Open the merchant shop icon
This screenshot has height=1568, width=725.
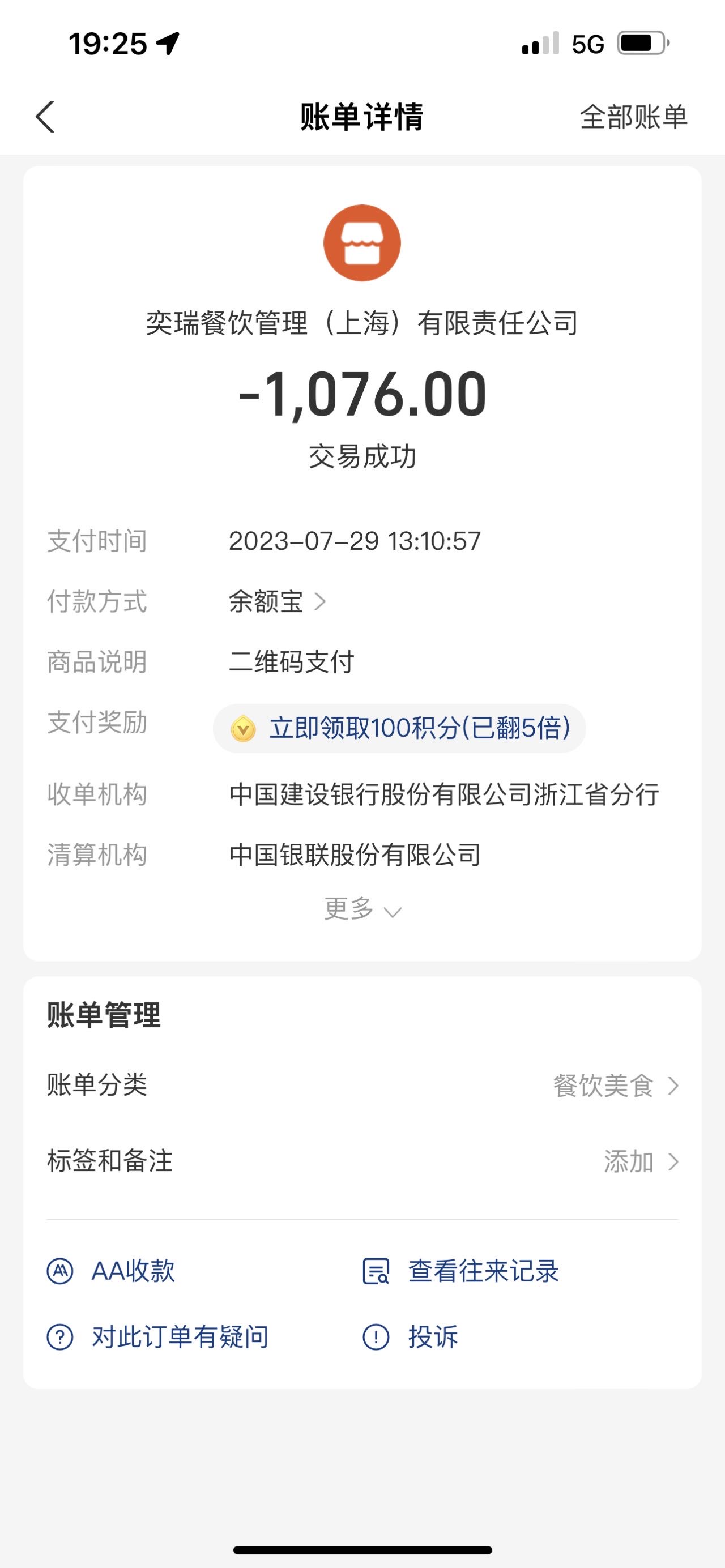(362, 243)
